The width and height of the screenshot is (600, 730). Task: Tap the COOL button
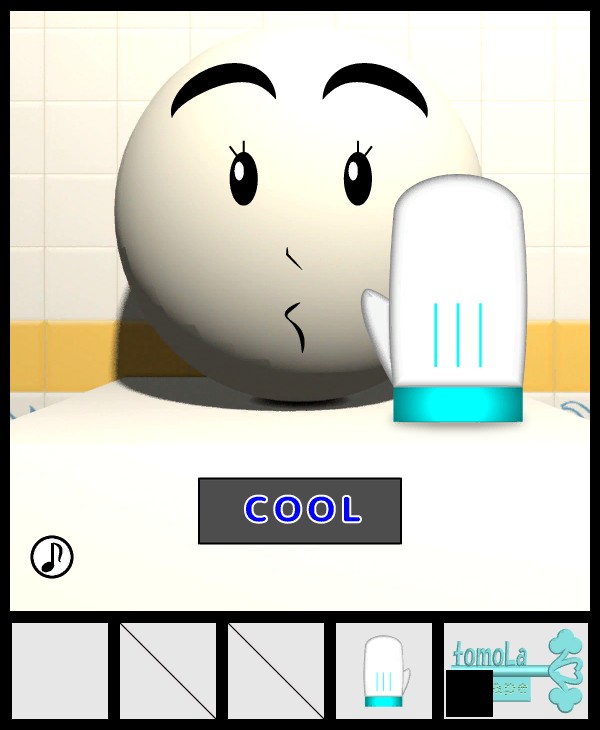300,510
